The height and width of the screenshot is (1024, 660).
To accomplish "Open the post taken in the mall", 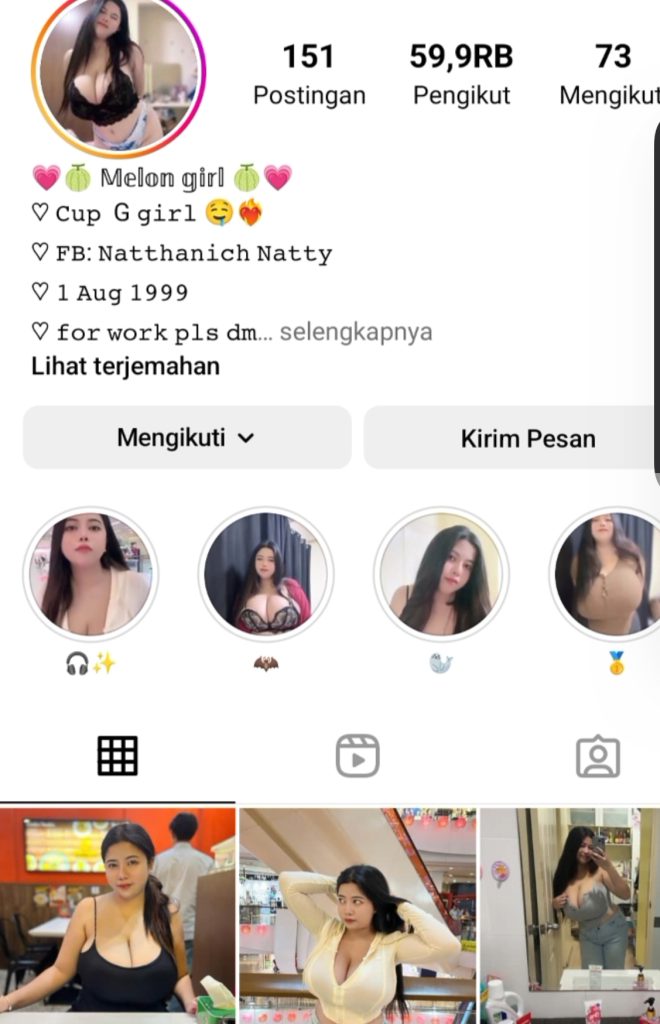I will [357, 915].
